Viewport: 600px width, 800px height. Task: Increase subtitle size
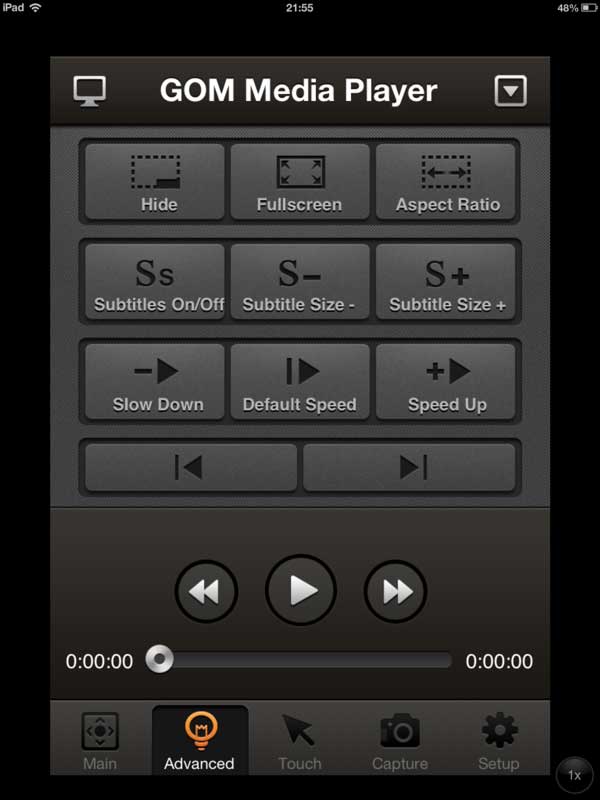(x=446, y=283)
